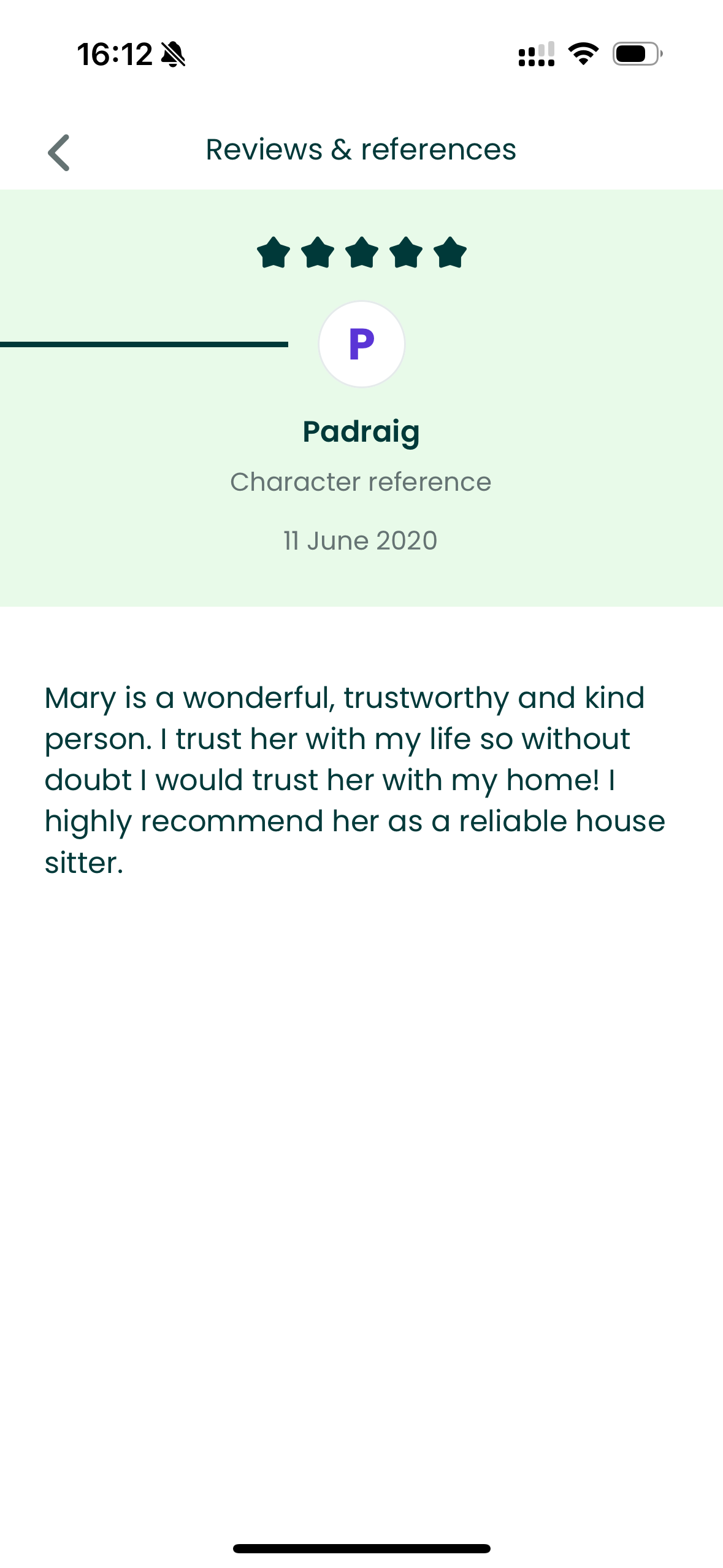Open Padraig's profile avatar
This screenshot has width=723, height=1568.
[361, 344]
